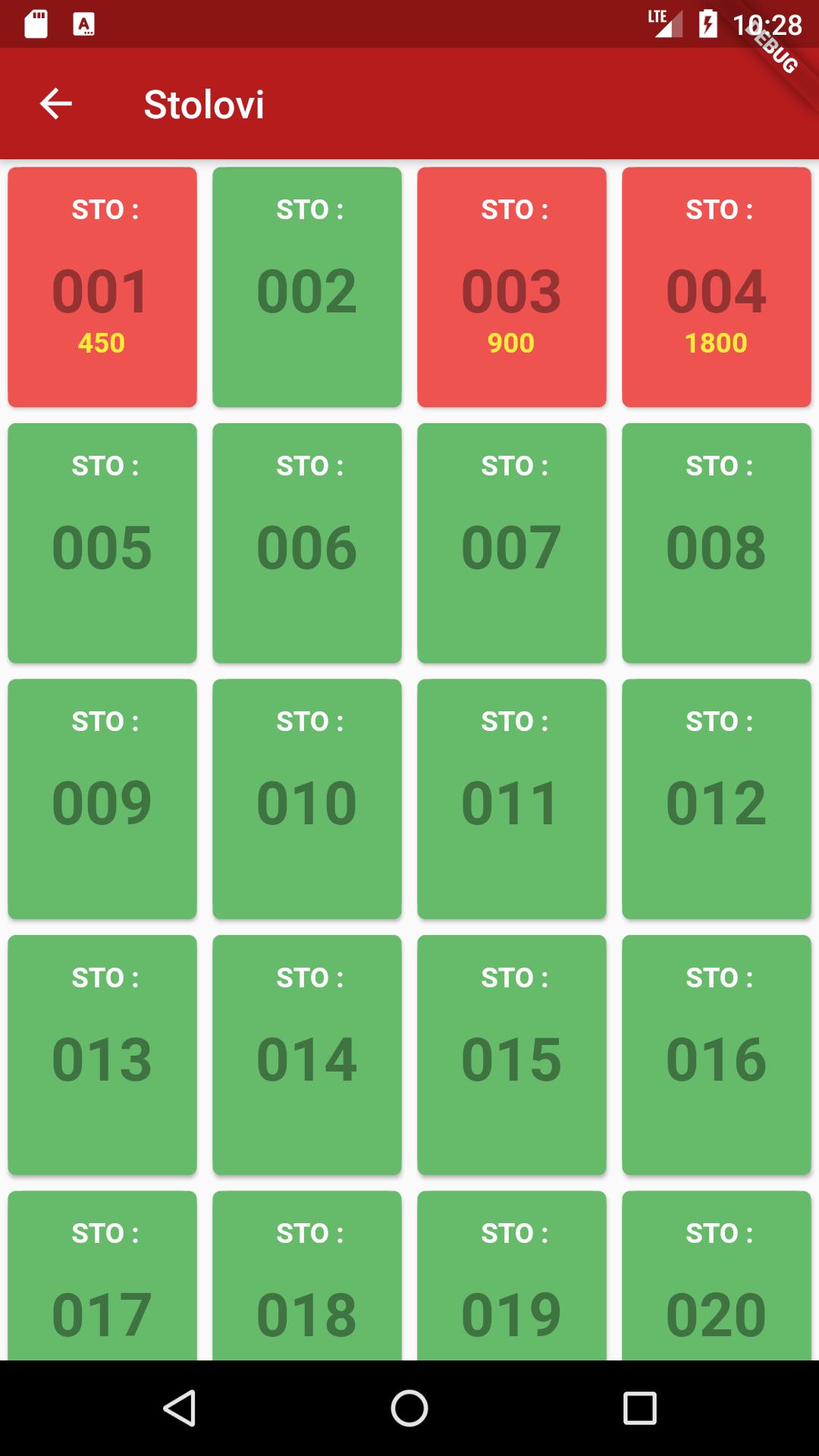Pick table 009
The image size is (819, 1456).
pos(102,799)
